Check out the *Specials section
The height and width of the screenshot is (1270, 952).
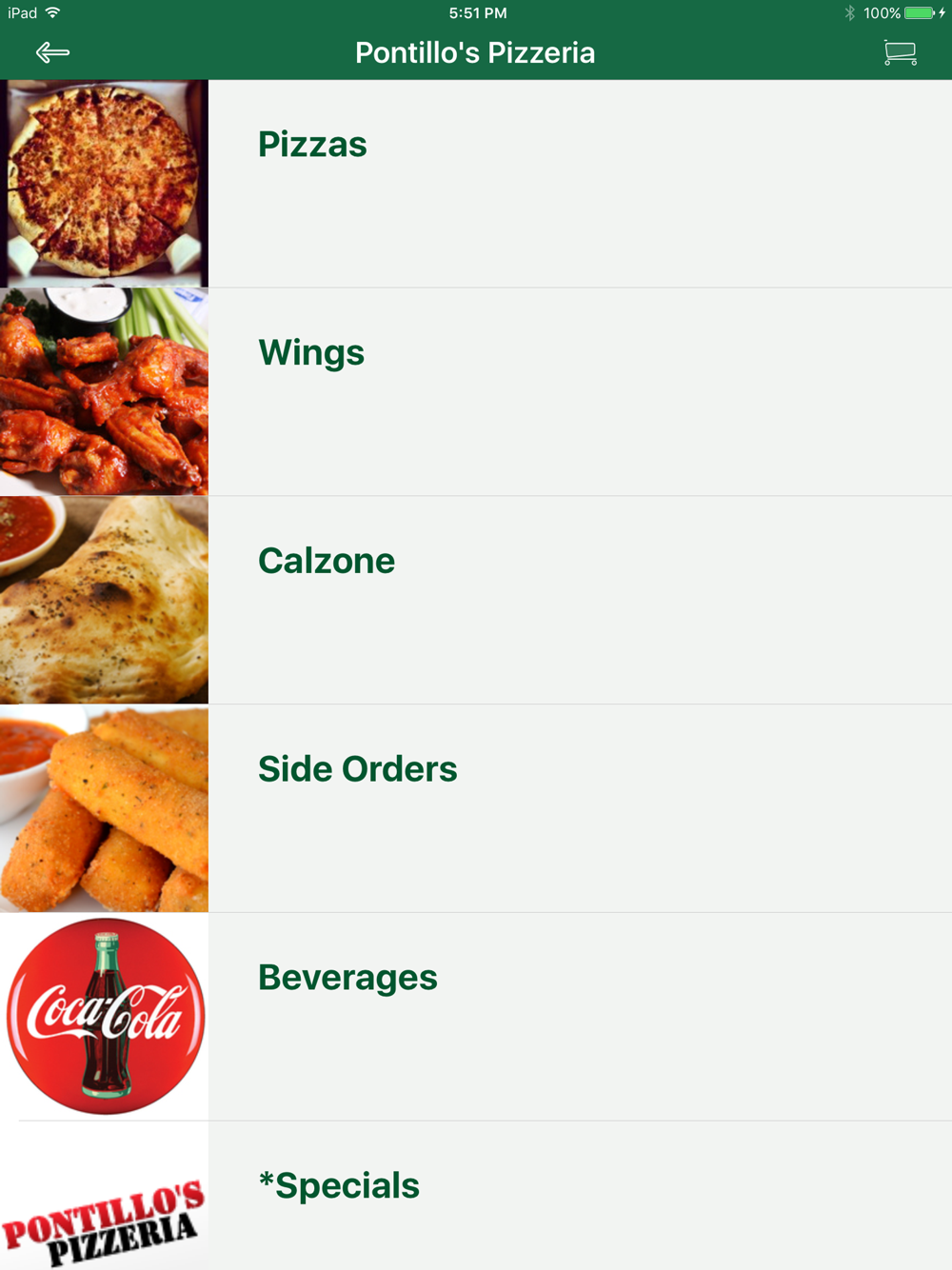(339, 1186)
